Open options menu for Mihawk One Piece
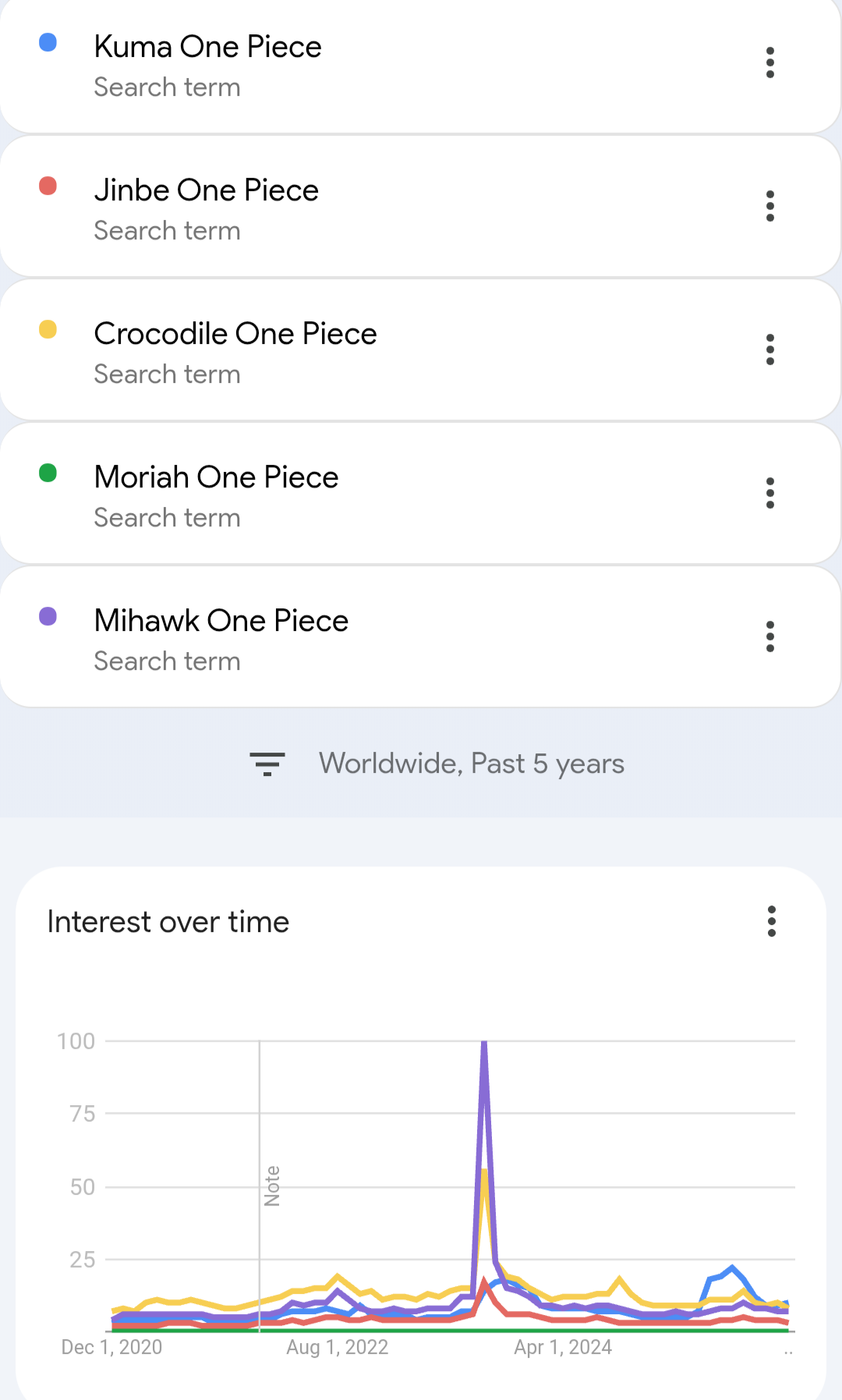This screenshot has width=842, height=1400. (x=770, y=636)
